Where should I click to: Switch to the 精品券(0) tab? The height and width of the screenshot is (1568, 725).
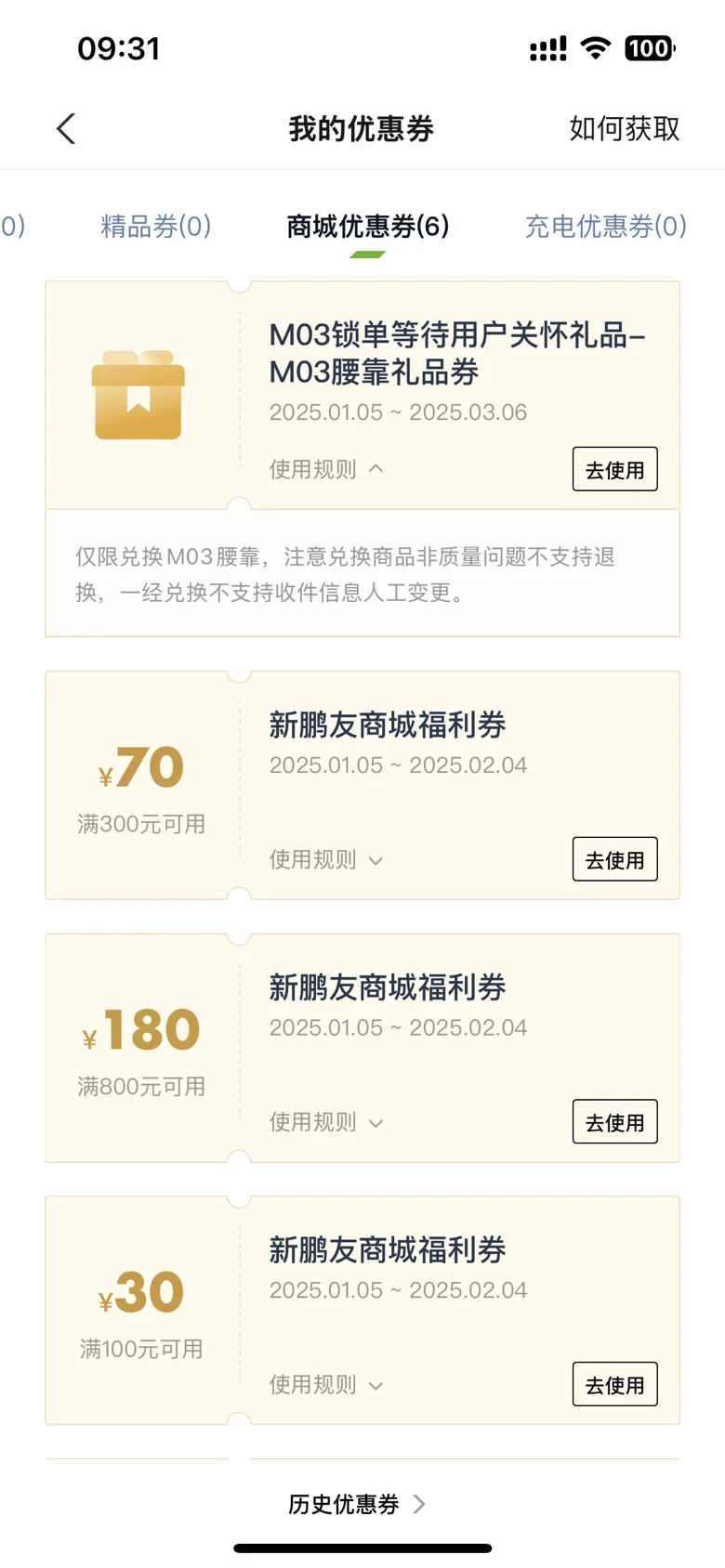(x=156, y=226)
